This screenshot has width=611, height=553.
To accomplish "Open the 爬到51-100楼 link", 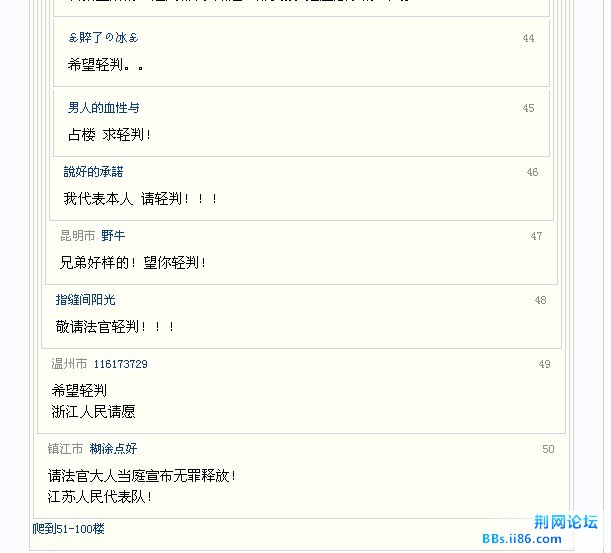I will (x=68, y=529).
